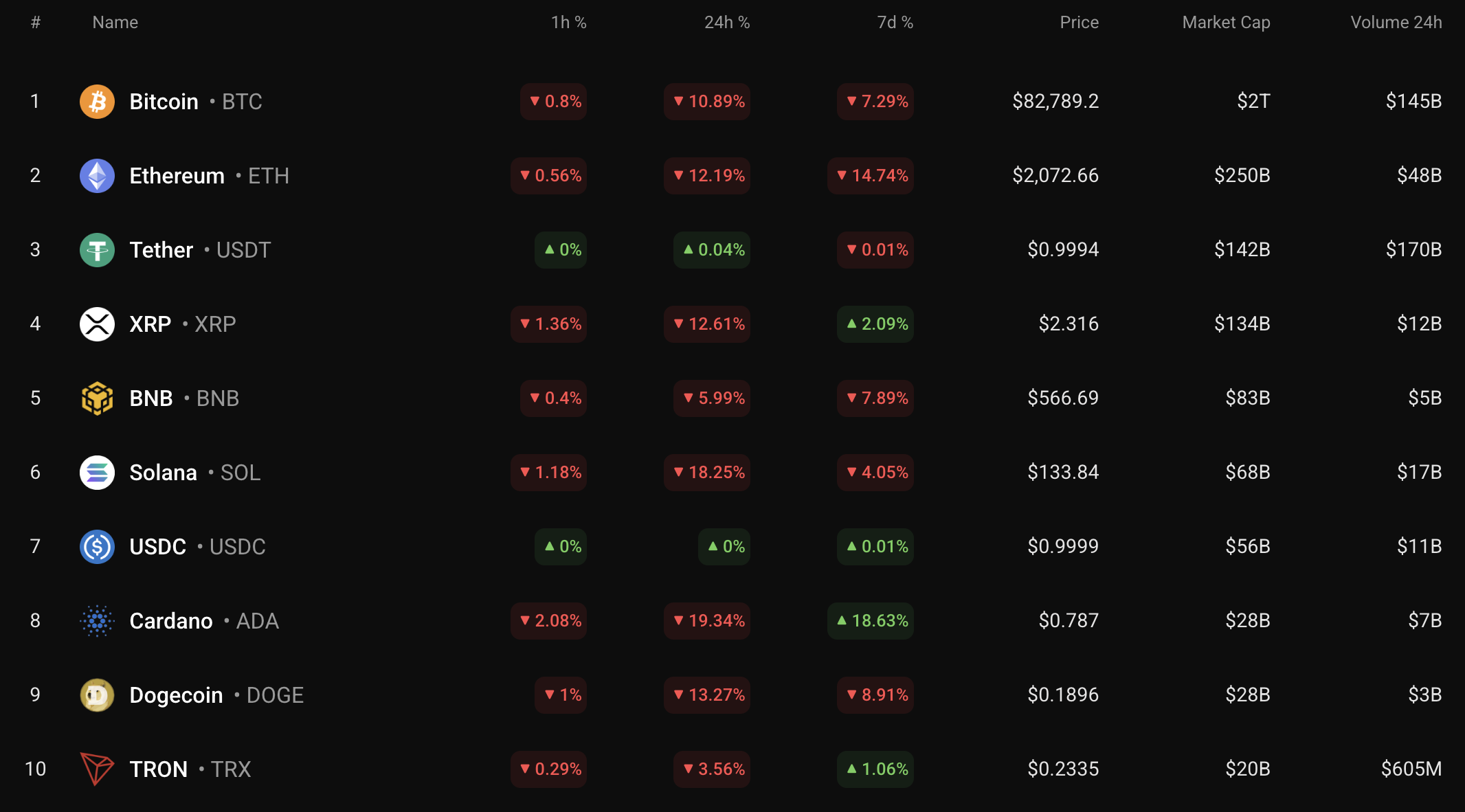Sort coins by Volume 24h
1465x812 pixels.
pos(1396,23)
